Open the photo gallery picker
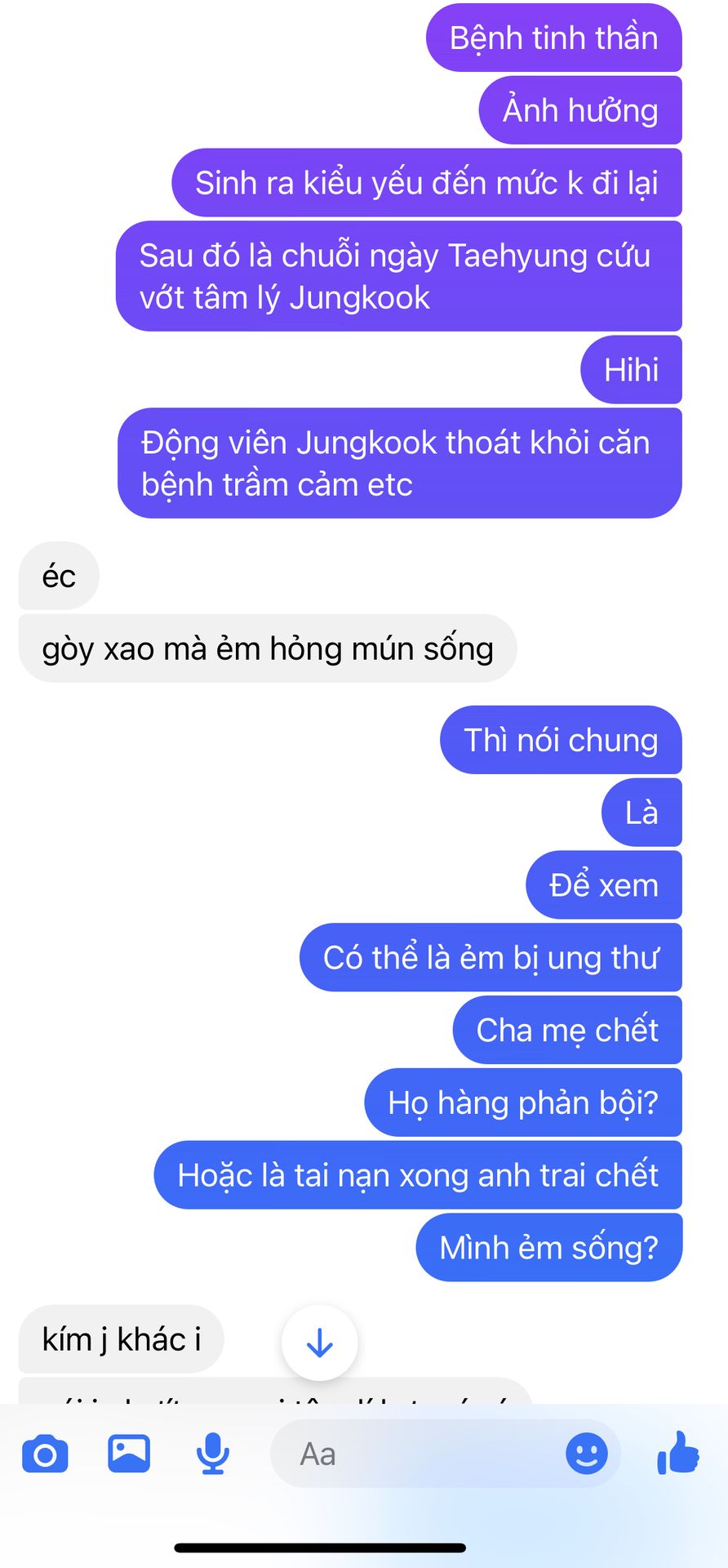This screenshot has height=1568, width=728. click(x=129, y=1454)
